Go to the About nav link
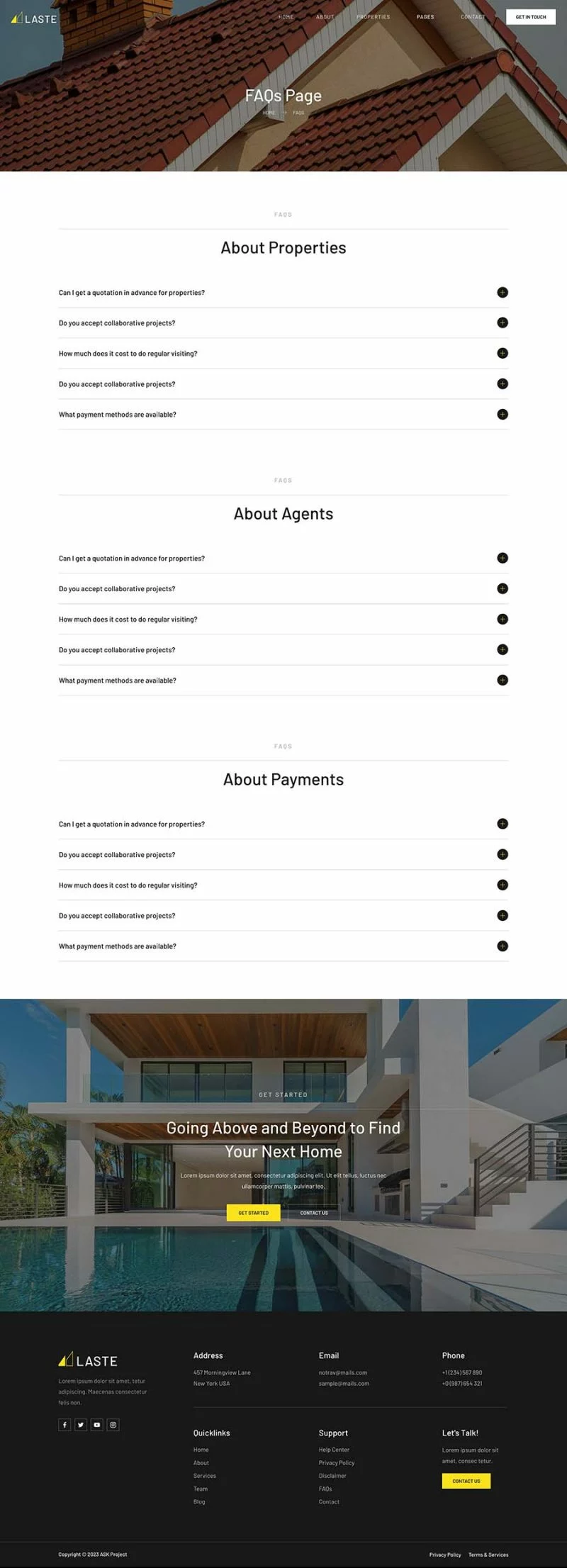567x1568 pixels. pyautogui.click(x=325, y=17)
